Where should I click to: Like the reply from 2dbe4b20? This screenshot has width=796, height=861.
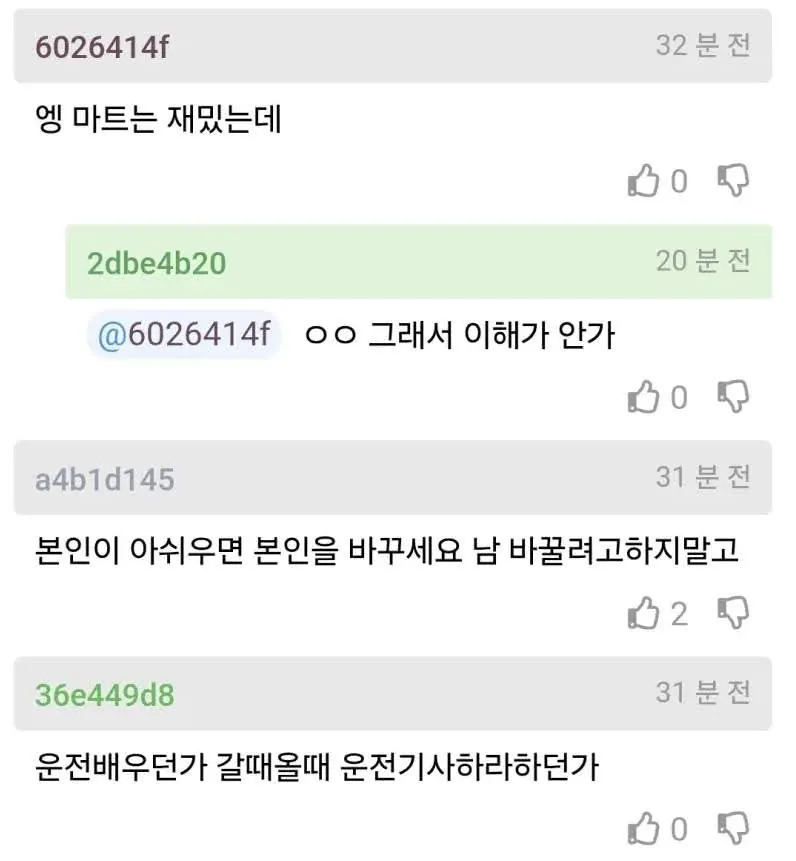point(643,397)
